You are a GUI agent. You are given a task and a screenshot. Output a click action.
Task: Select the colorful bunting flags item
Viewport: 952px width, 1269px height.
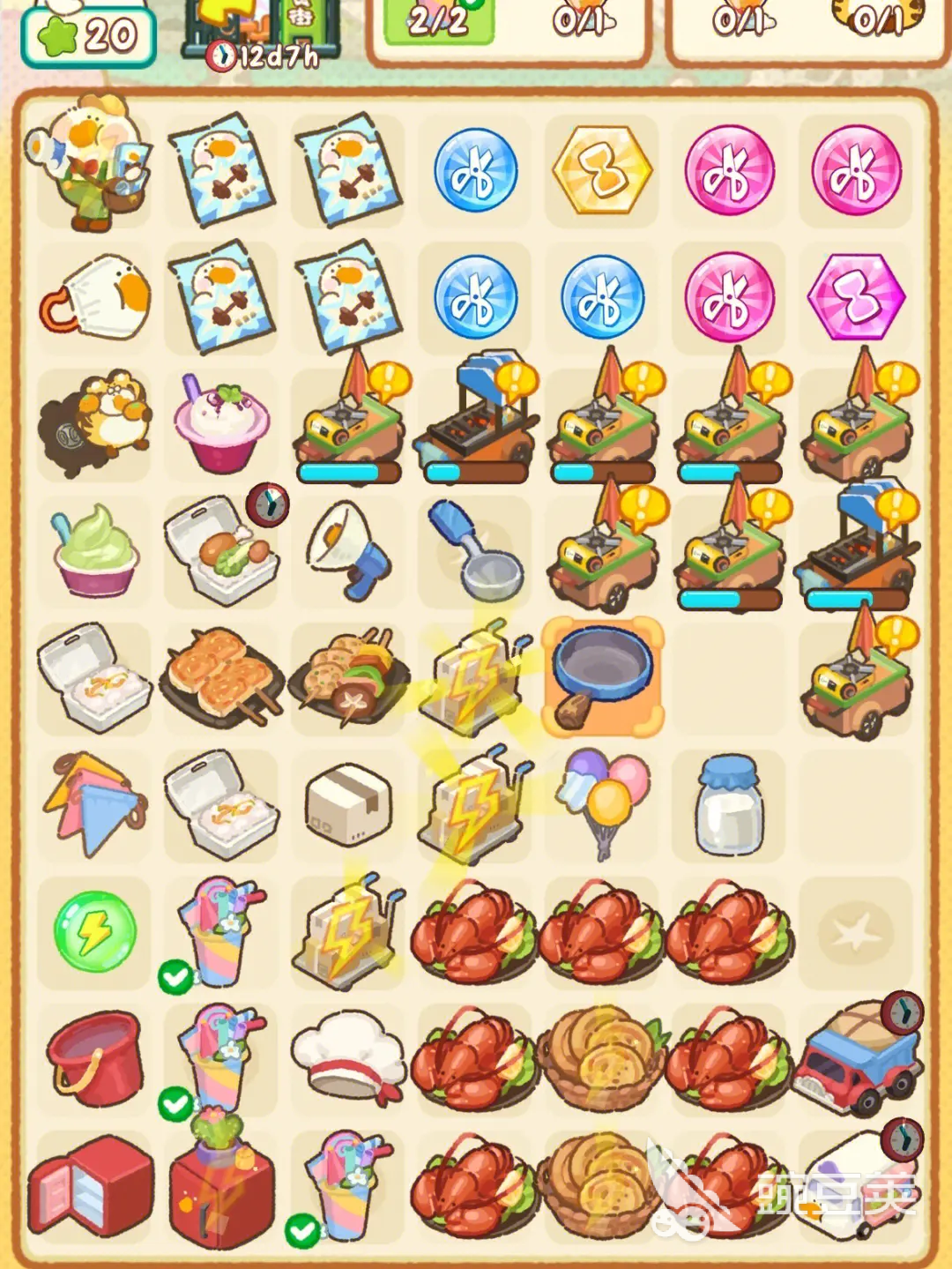[x=94, y=802]
